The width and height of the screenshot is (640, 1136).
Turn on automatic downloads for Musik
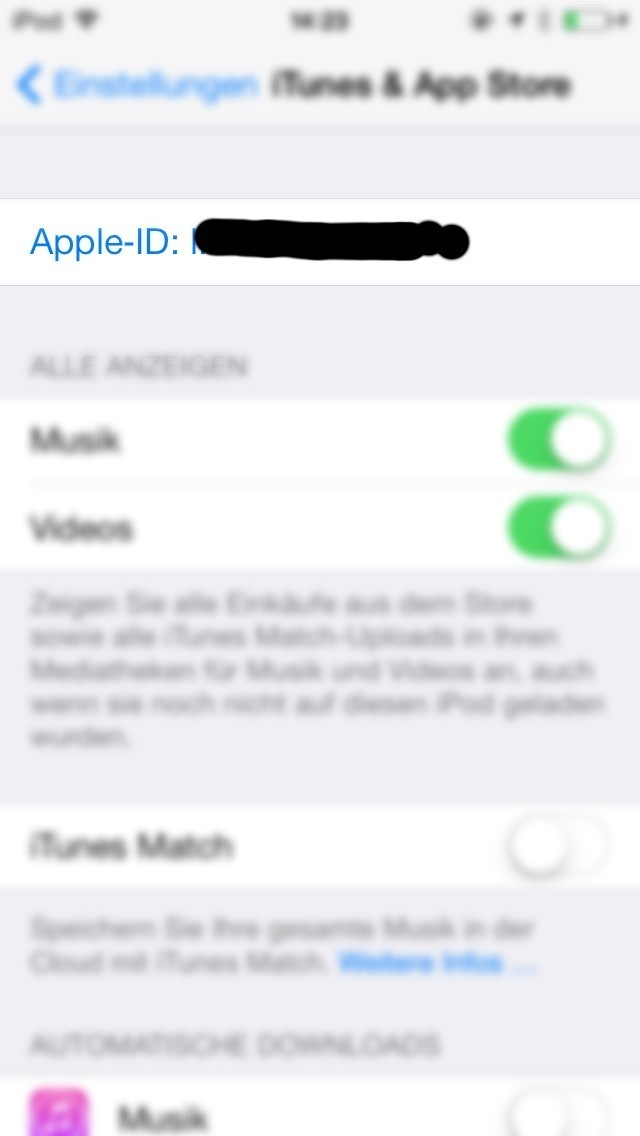(x=558, y=1116)
